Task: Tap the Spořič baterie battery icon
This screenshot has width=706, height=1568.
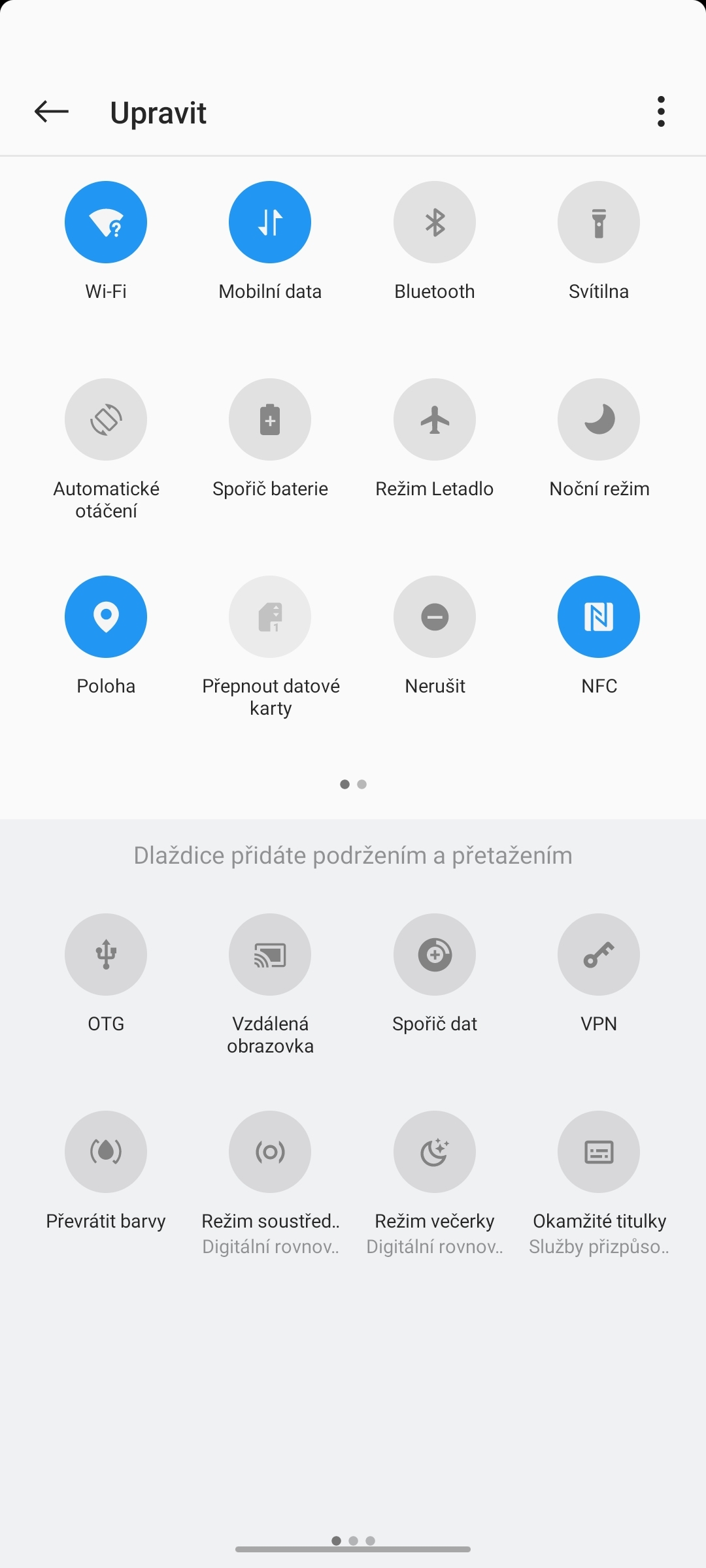Action: 270,419
